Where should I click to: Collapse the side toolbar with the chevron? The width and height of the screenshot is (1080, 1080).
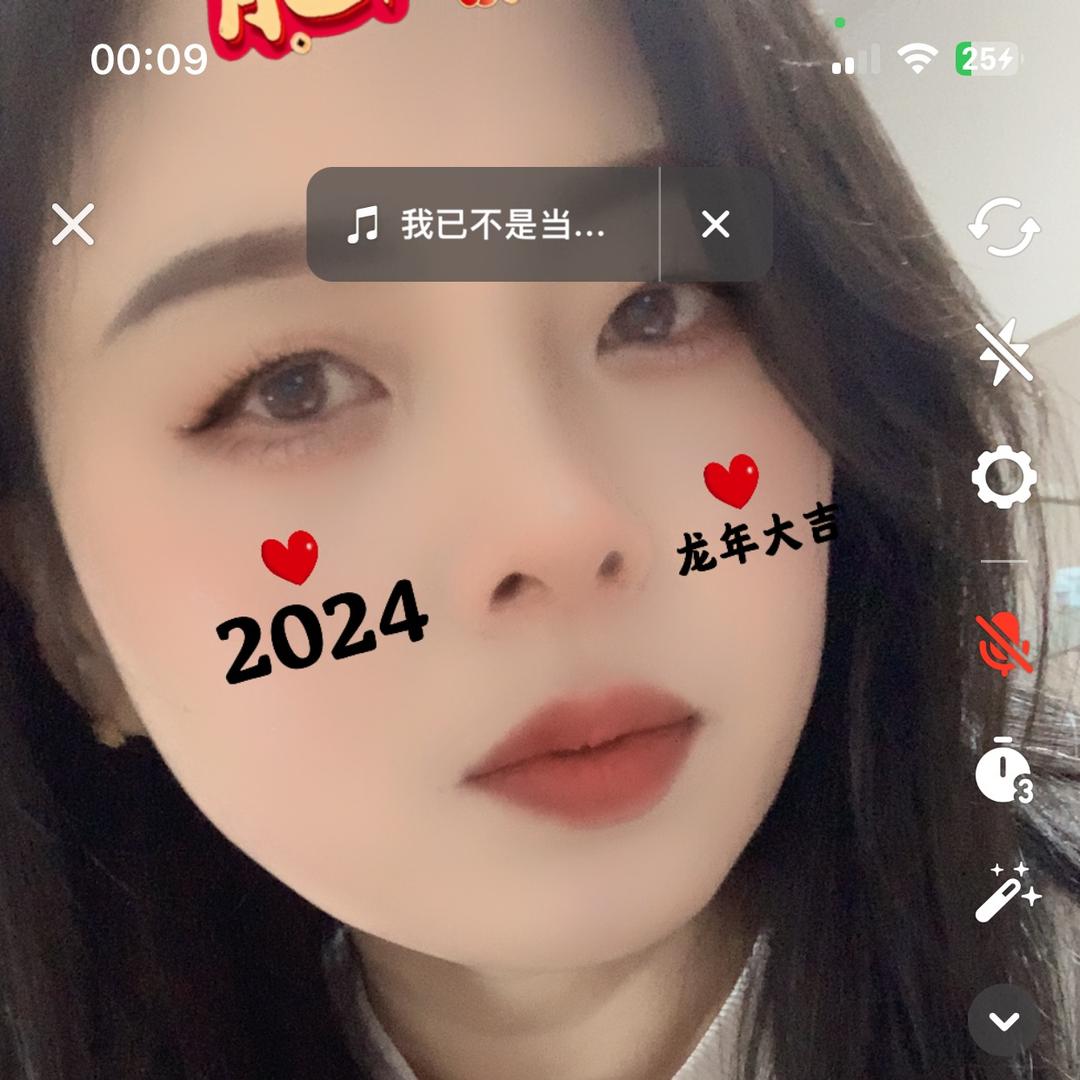point(1004,1021)
